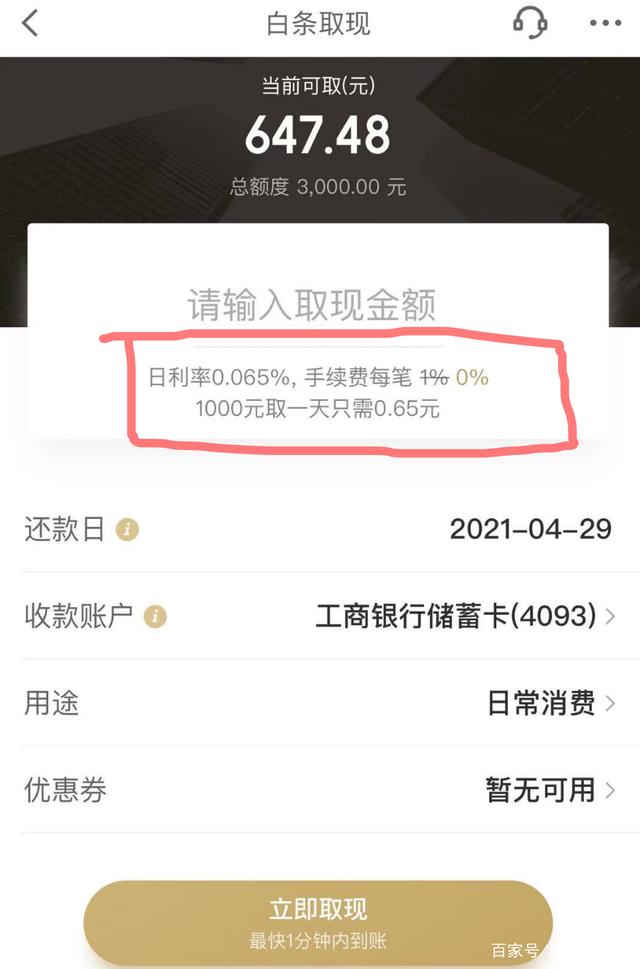Viewport: 640px width, 969px height.
Task: Open the three-dot overflow menu
Action: click(604, 23)
